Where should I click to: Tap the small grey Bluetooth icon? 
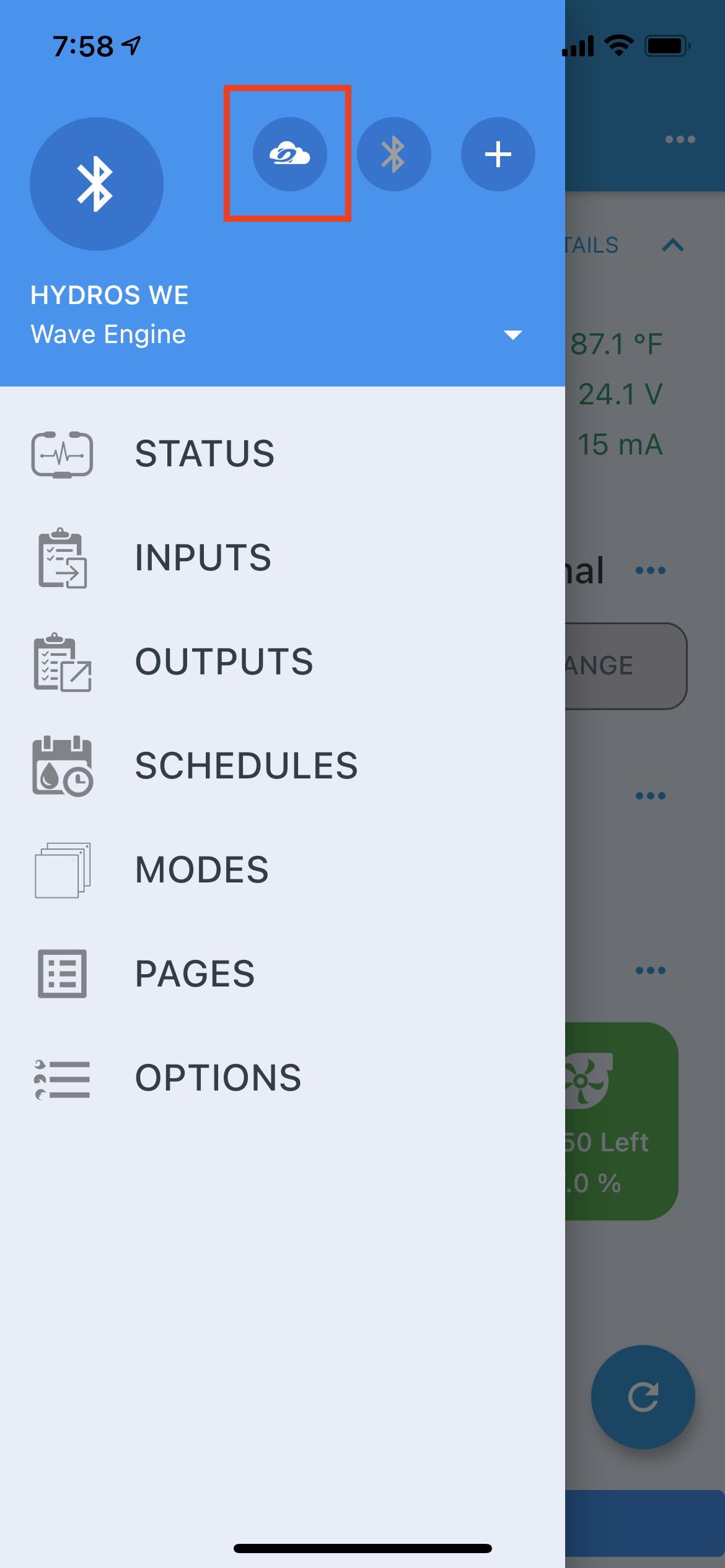[x=393, y=154]
